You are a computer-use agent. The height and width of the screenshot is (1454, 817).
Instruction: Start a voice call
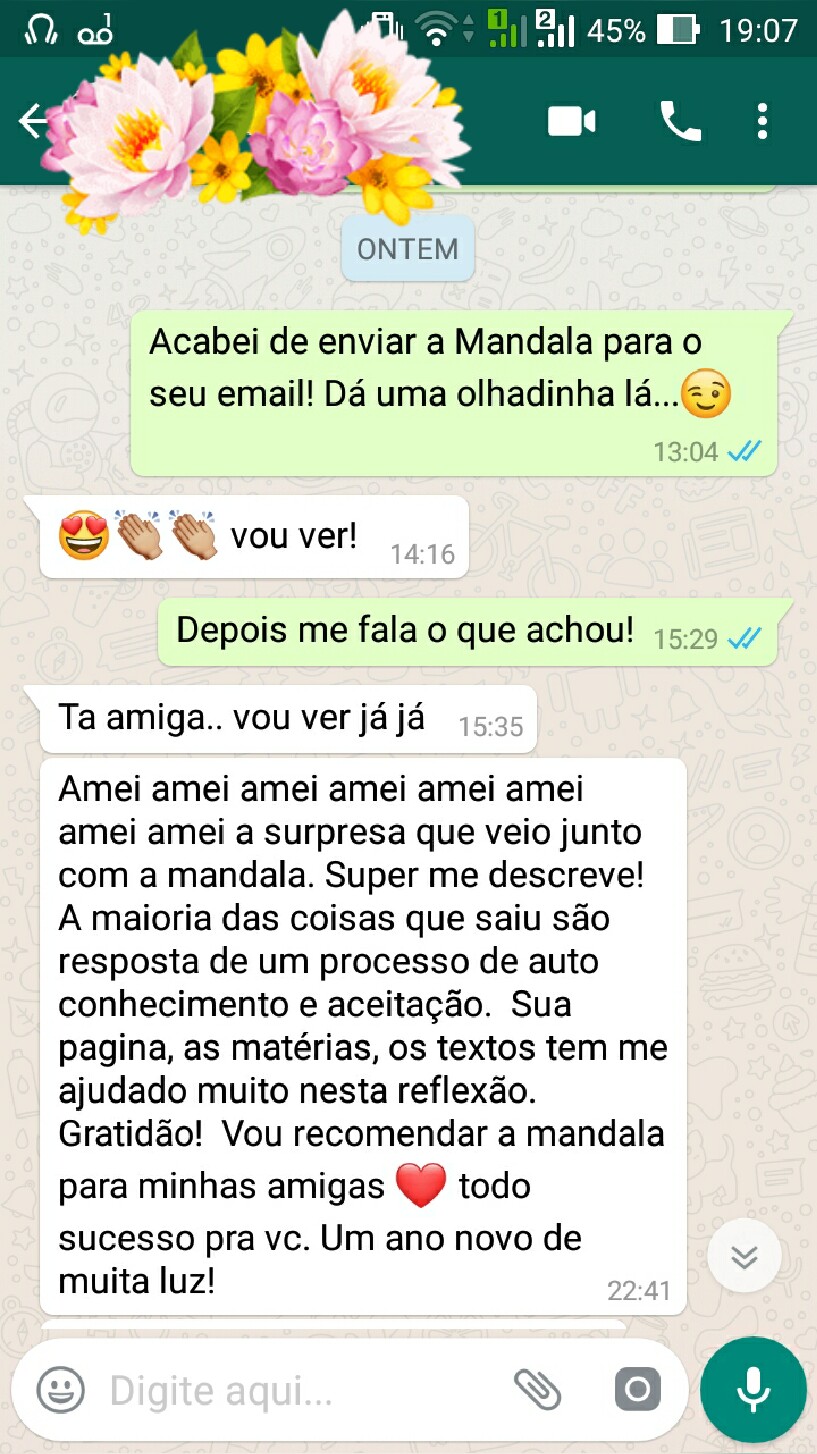point(684,118)
